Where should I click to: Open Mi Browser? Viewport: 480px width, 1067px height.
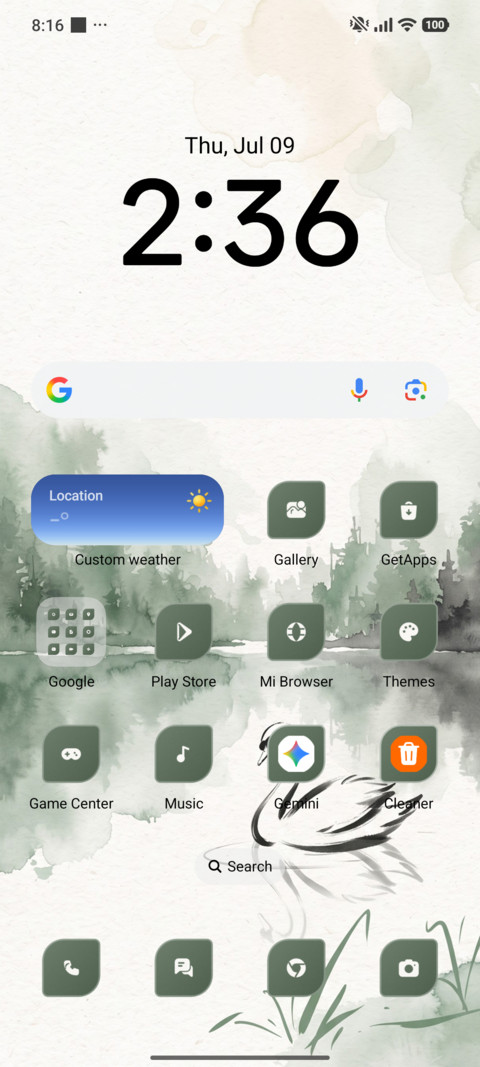pos(296,631)
